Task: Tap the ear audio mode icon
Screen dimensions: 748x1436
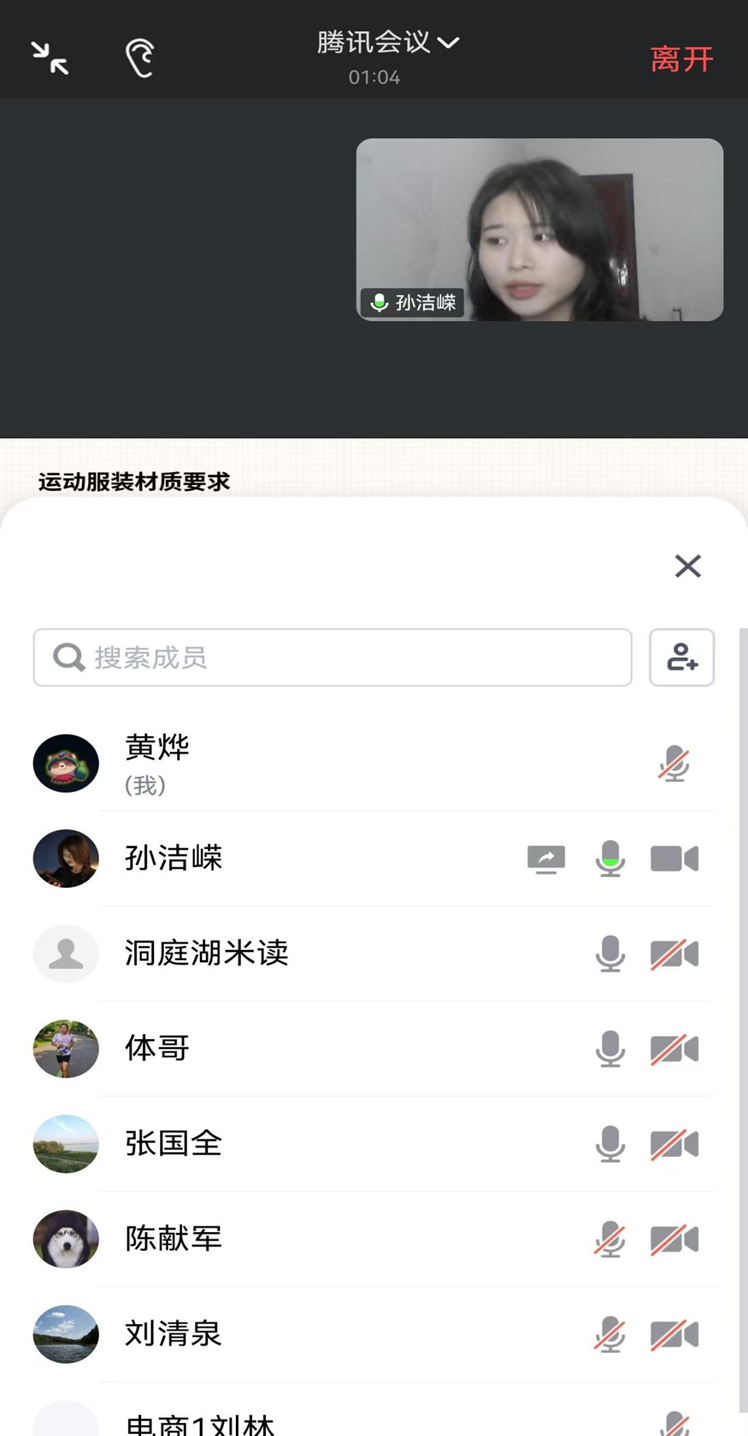Action: [x=140, y=58]
